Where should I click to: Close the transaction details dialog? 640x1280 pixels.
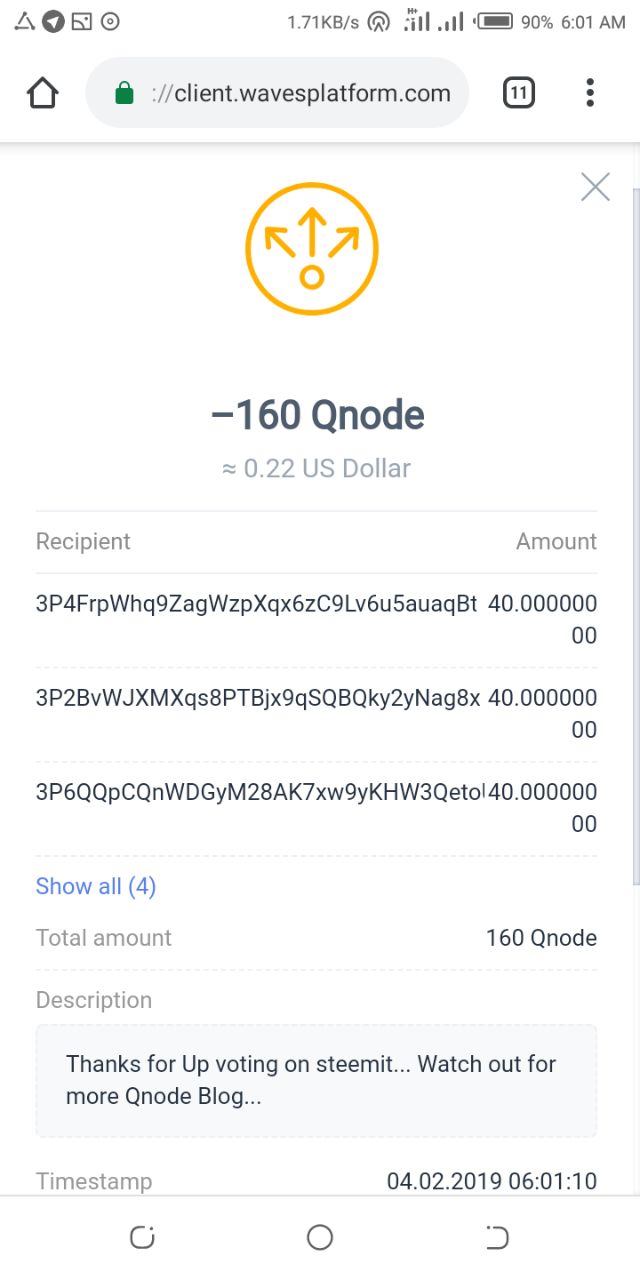coord(595,186)
